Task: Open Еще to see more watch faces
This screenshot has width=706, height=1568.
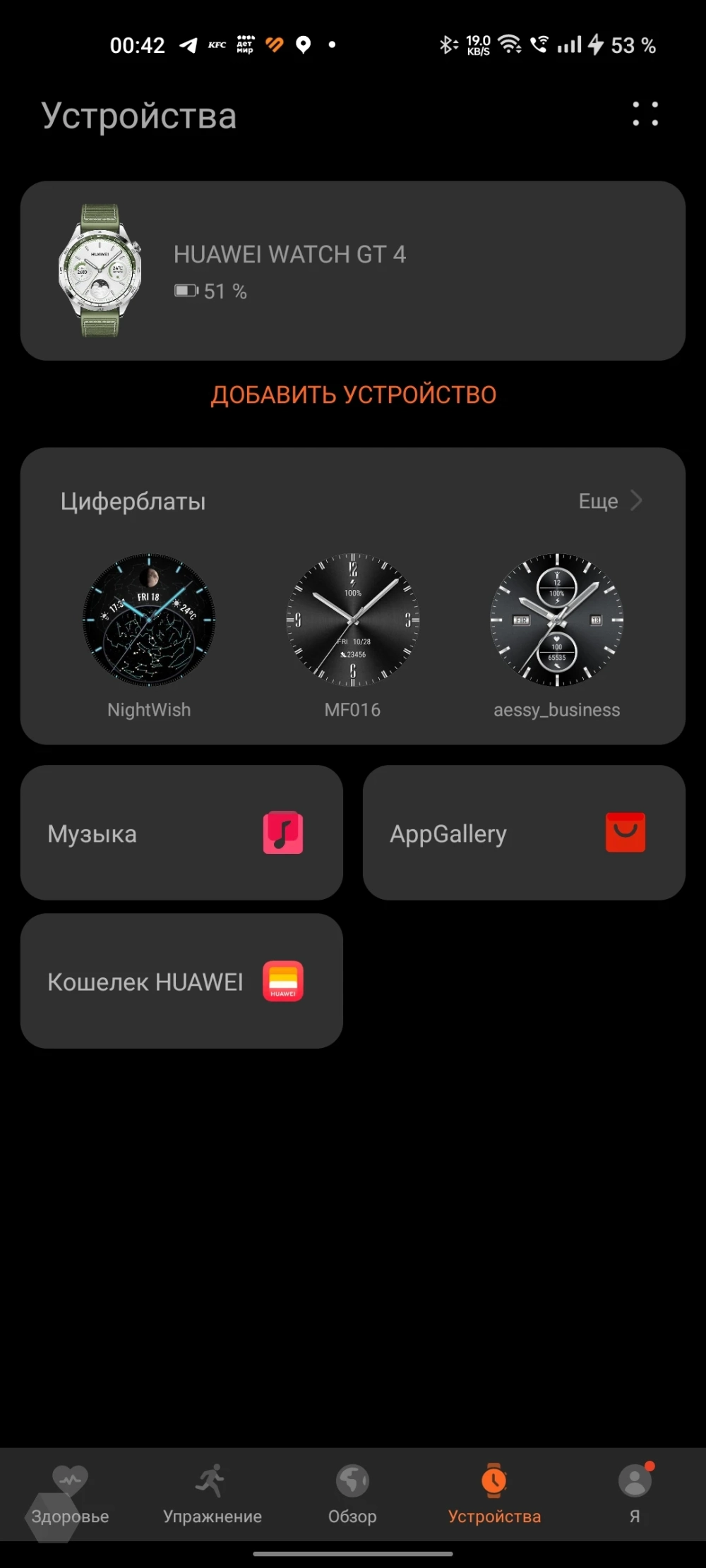Action: coord(609,501)
